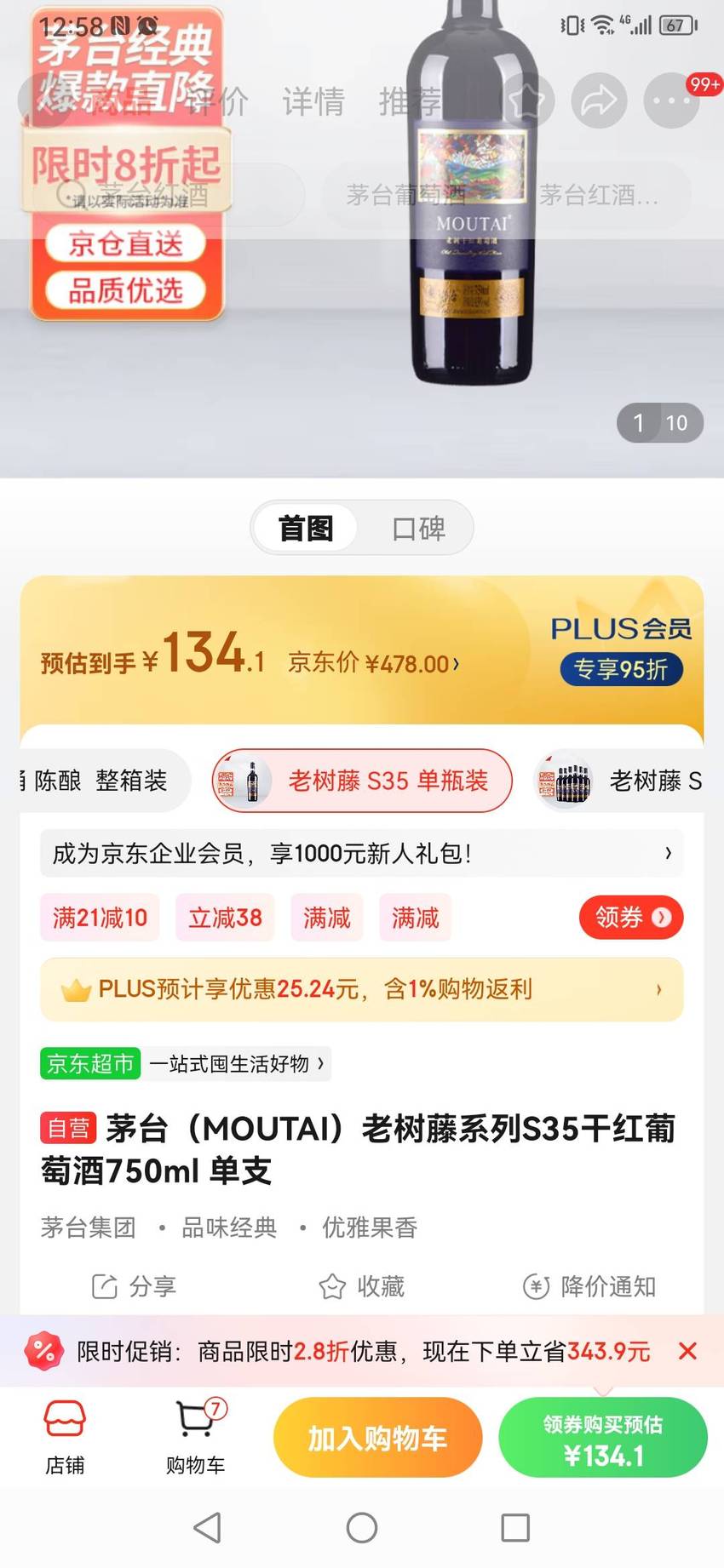Expand the PLUS预计享优惠25.24元 banner
Image resolution: width=724 pixels, height=1568 pixels.
coord(362,989)
